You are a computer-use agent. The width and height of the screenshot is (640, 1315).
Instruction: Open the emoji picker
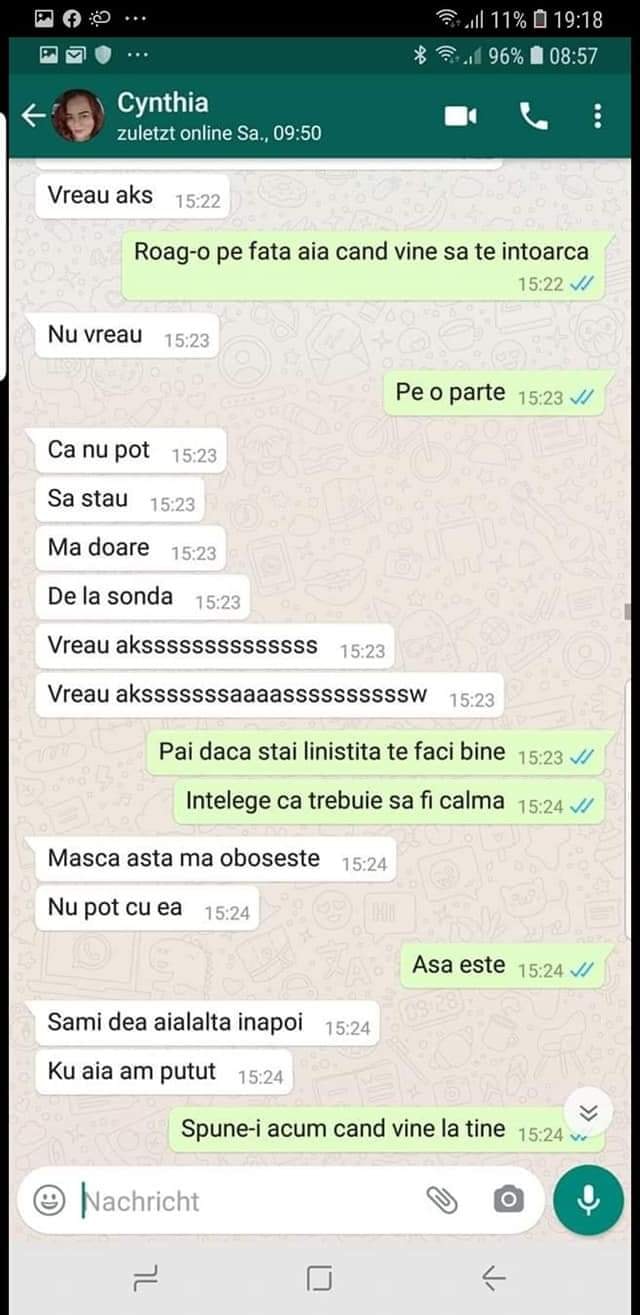[49, 1200]
